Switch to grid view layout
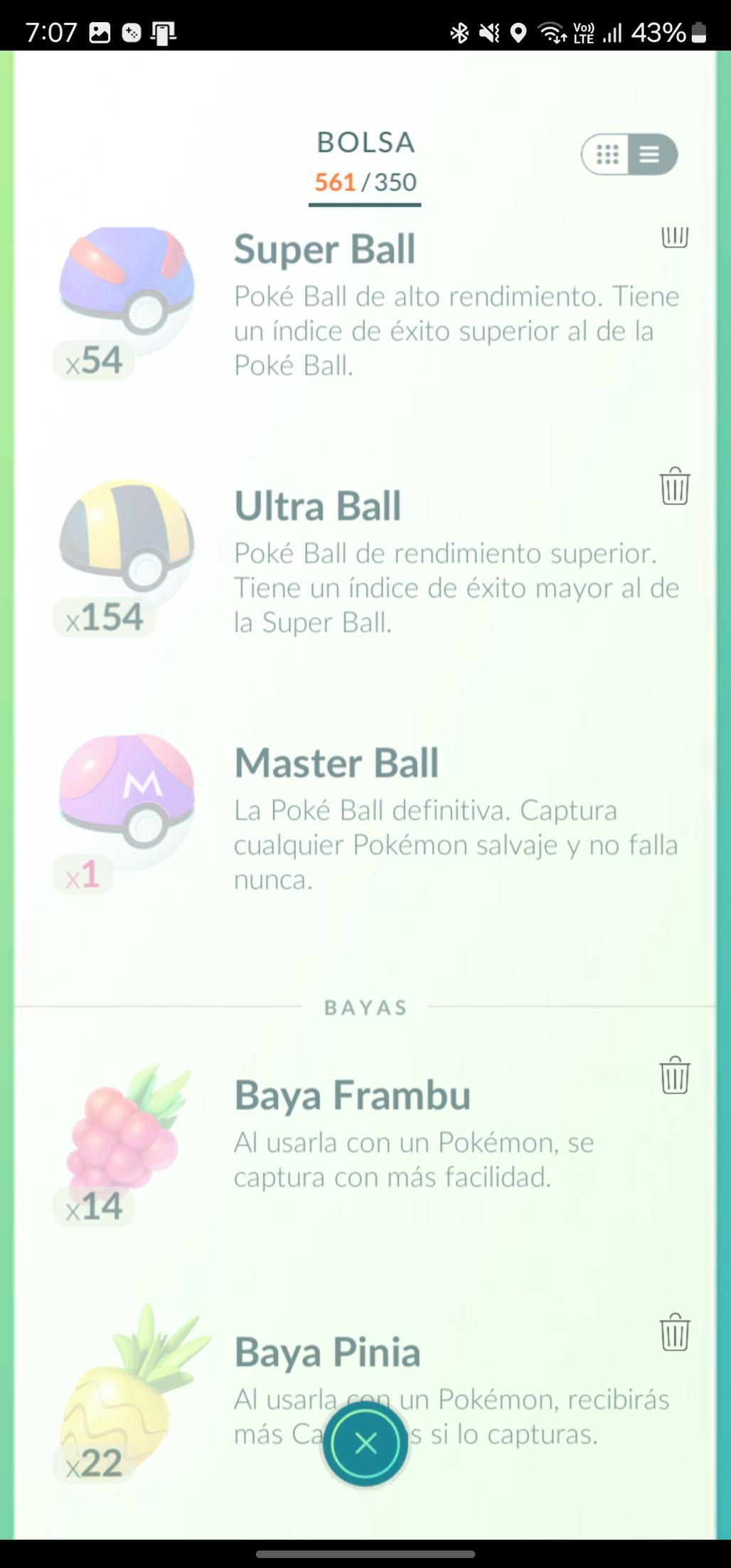The height and width of the screenshot is (1568, 731). 607,154
